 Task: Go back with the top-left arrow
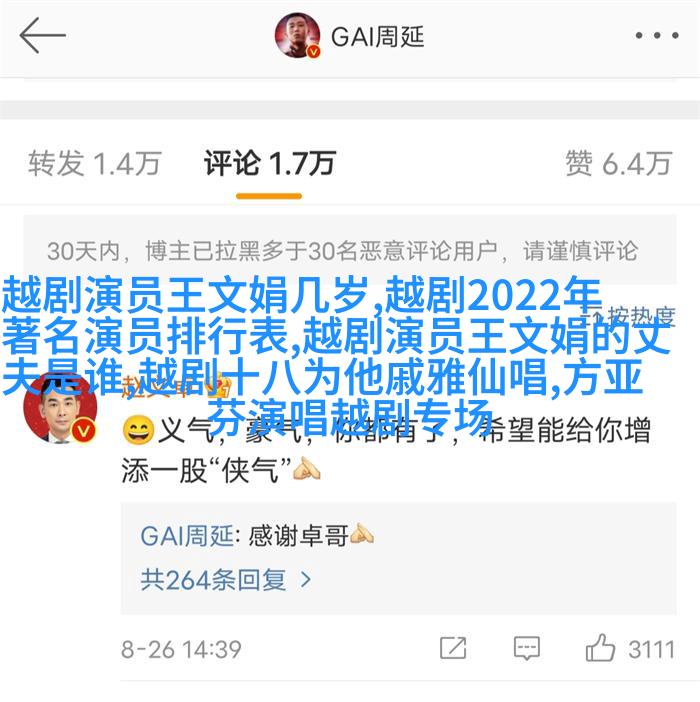tap(42, 37)
